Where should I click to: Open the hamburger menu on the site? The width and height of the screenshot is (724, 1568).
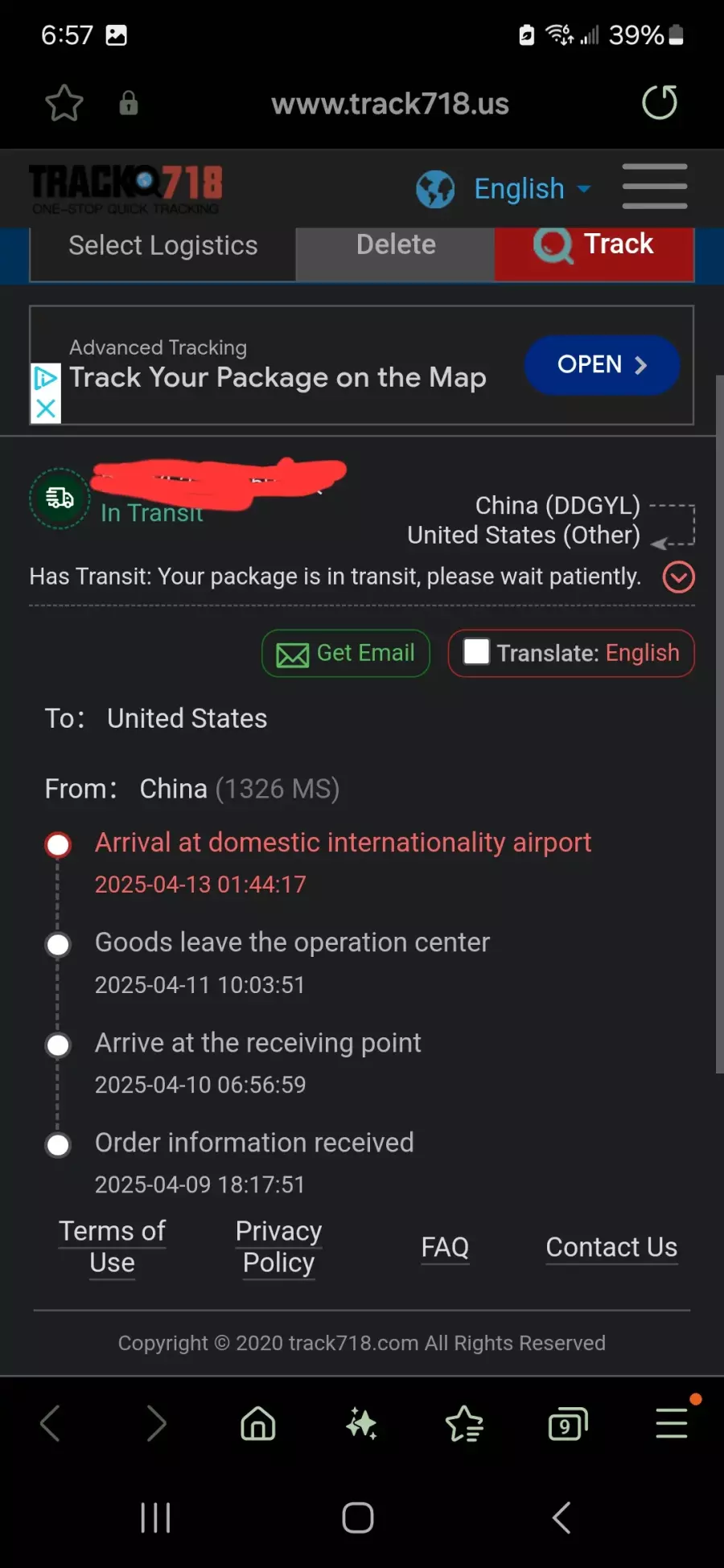pyautogui.click(x=654, y=187)
